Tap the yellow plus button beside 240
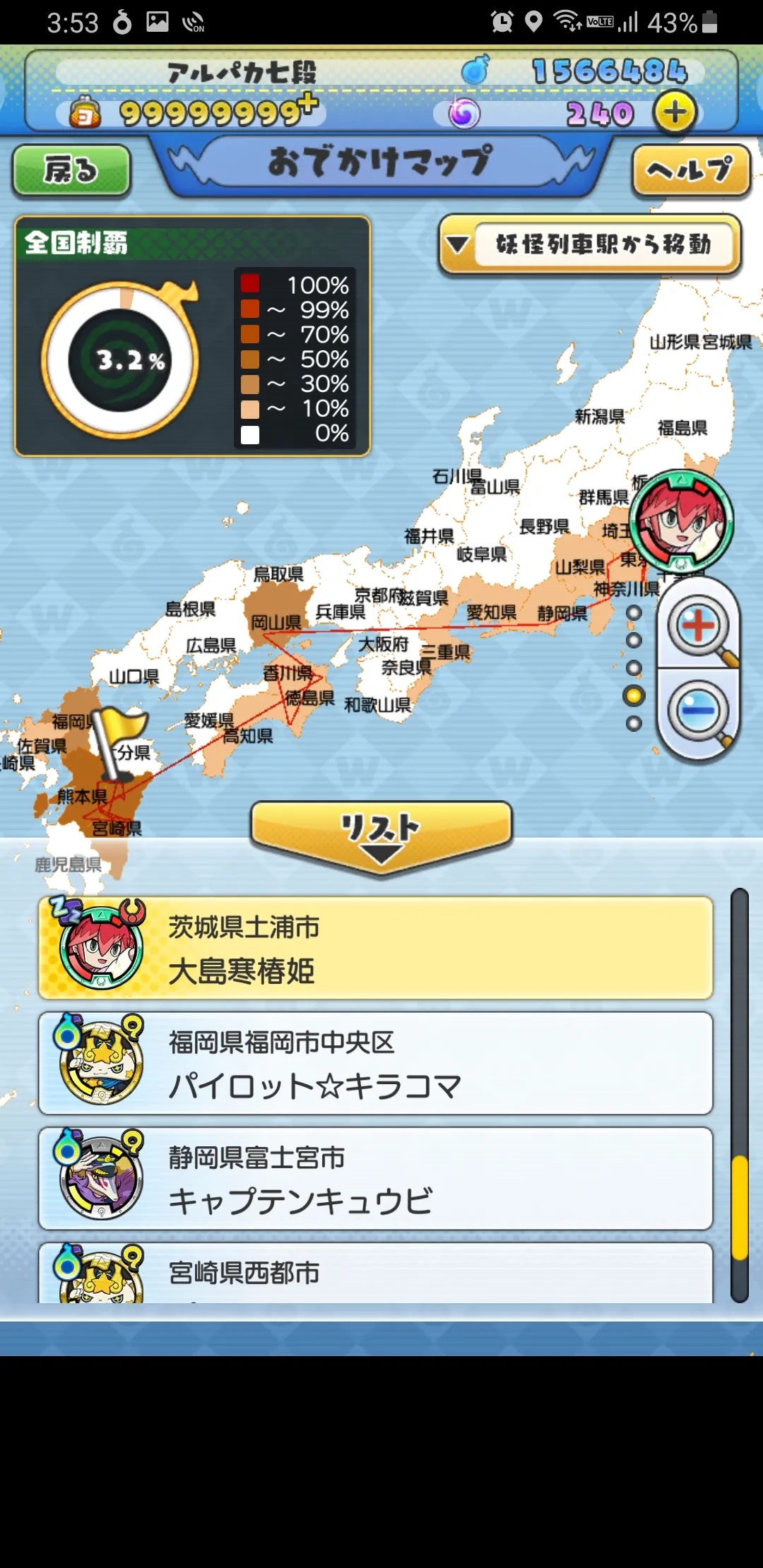Image resolution: width=763 pixels, height=1568 pixels. 675,113
